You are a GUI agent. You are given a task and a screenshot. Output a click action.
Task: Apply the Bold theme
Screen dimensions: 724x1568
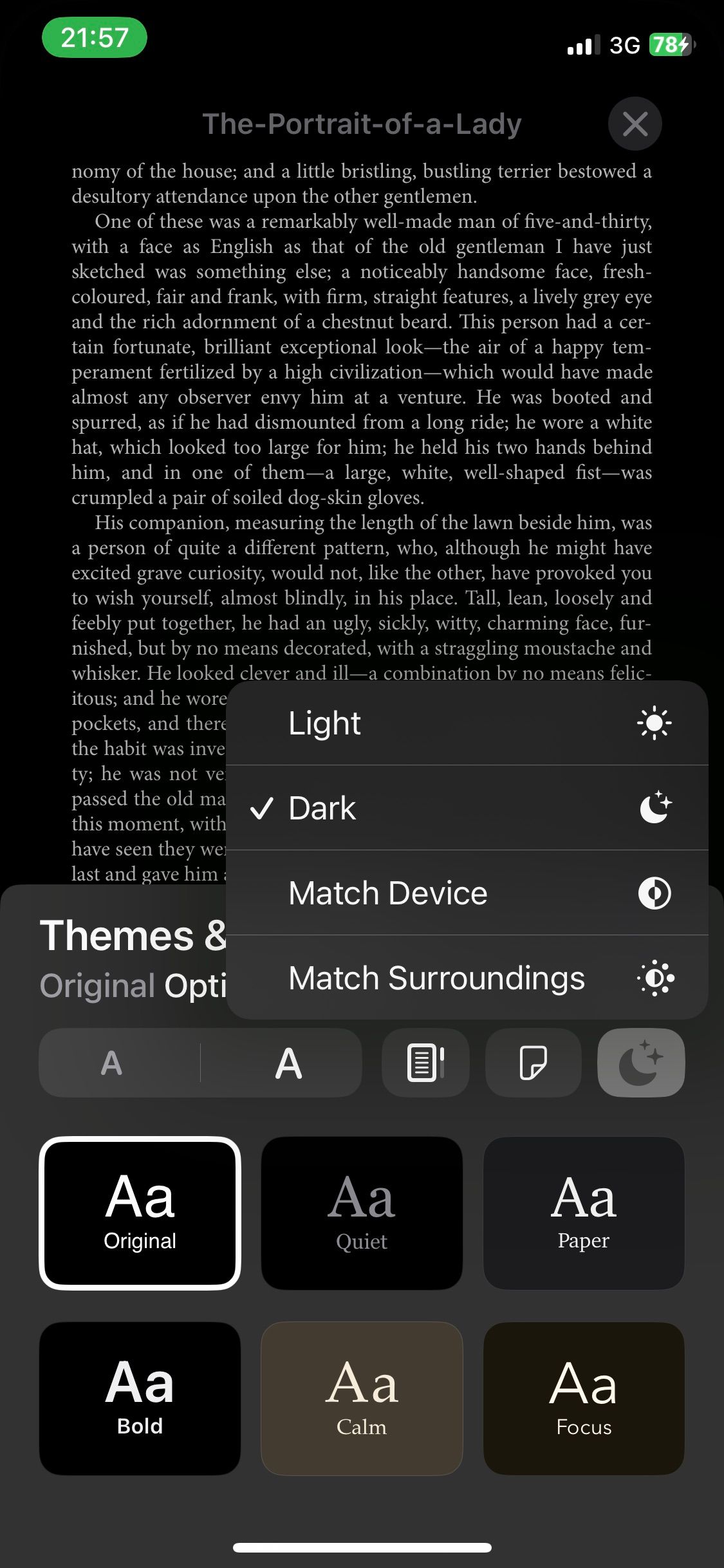tap(140, 1398)
